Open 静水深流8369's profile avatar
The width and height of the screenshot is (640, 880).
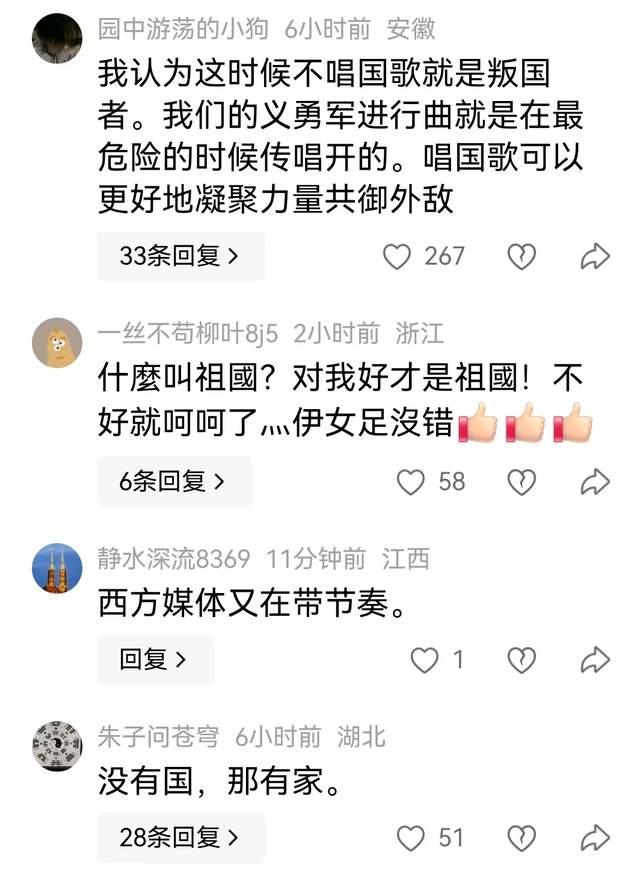tap(57, 569)
